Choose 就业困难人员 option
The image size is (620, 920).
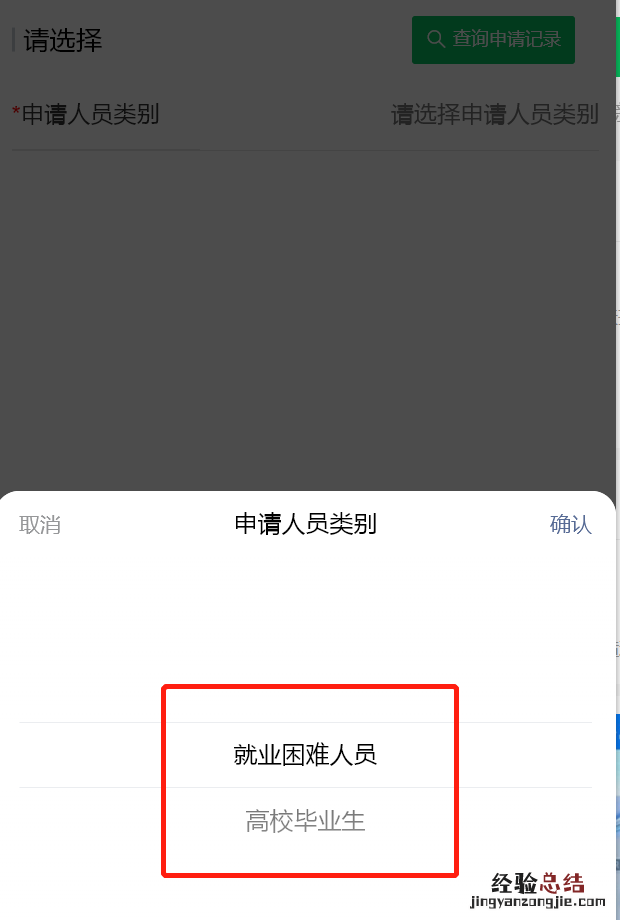[x=305, y=755]
